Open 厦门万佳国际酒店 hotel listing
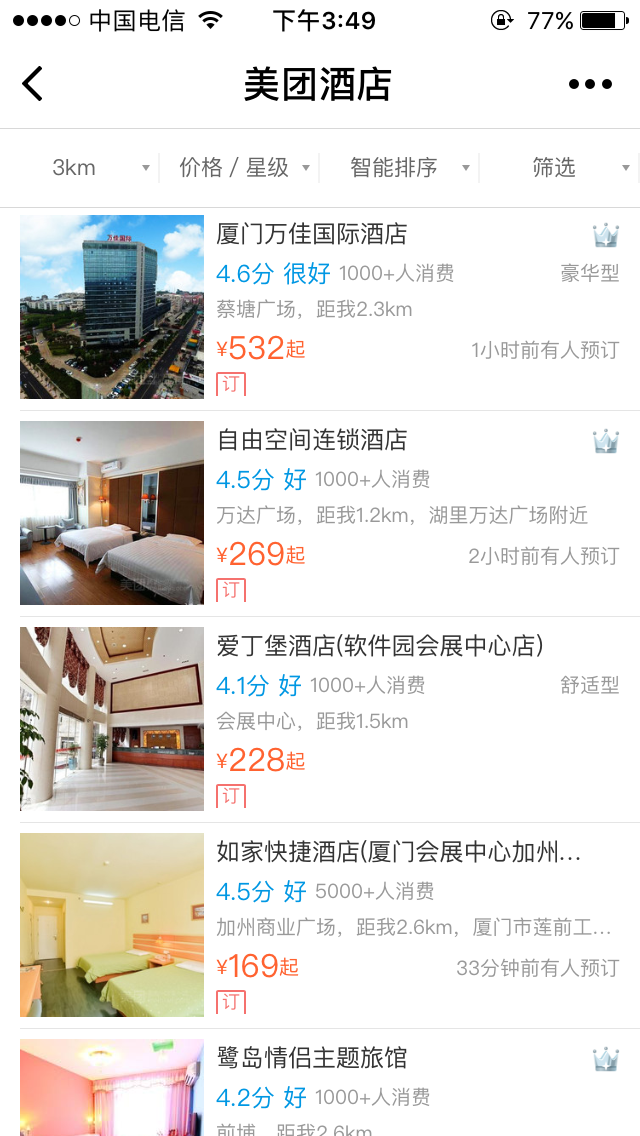This screenshot has width=640, height=1136. (312, 235)
